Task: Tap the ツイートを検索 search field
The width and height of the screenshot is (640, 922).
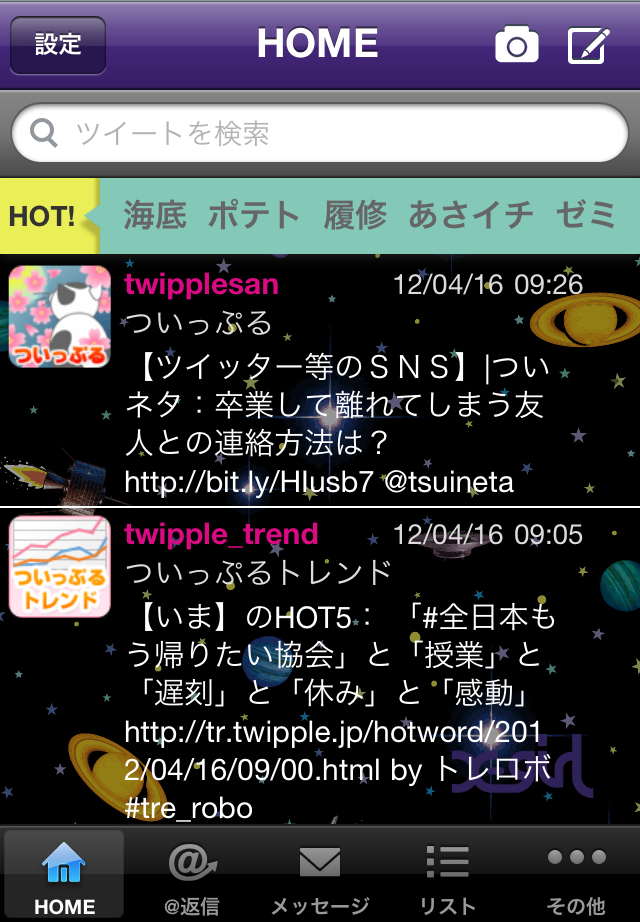Action: pyautogui.click(x=320, y=134)
